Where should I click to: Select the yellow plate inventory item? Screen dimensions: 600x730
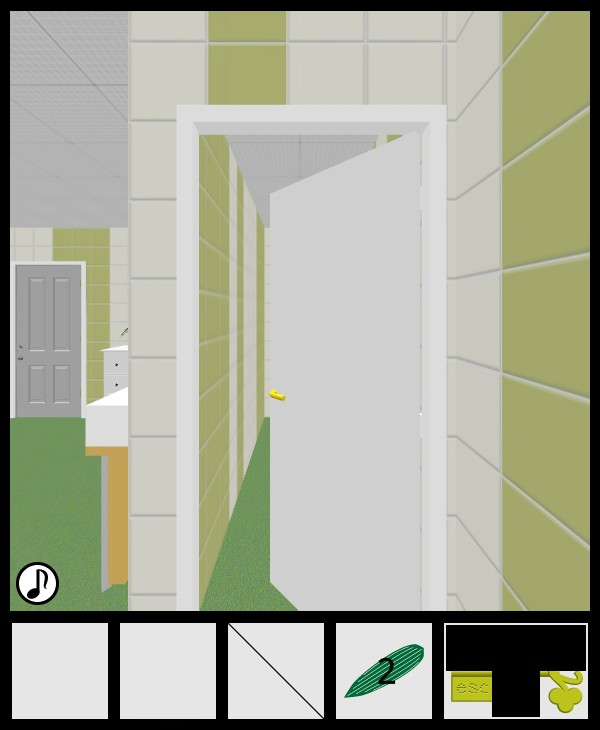(470, 688)
